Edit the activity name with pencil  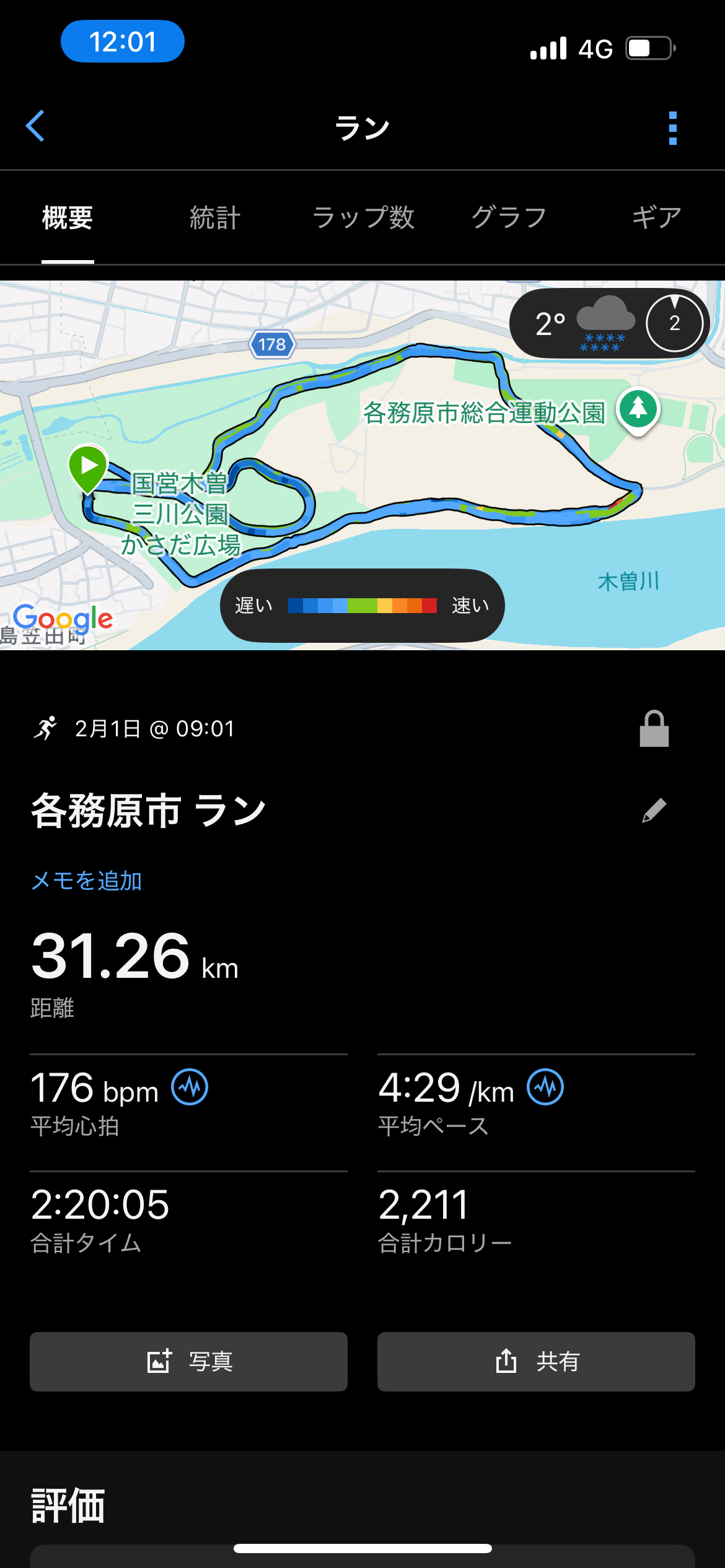click(654, 811)
